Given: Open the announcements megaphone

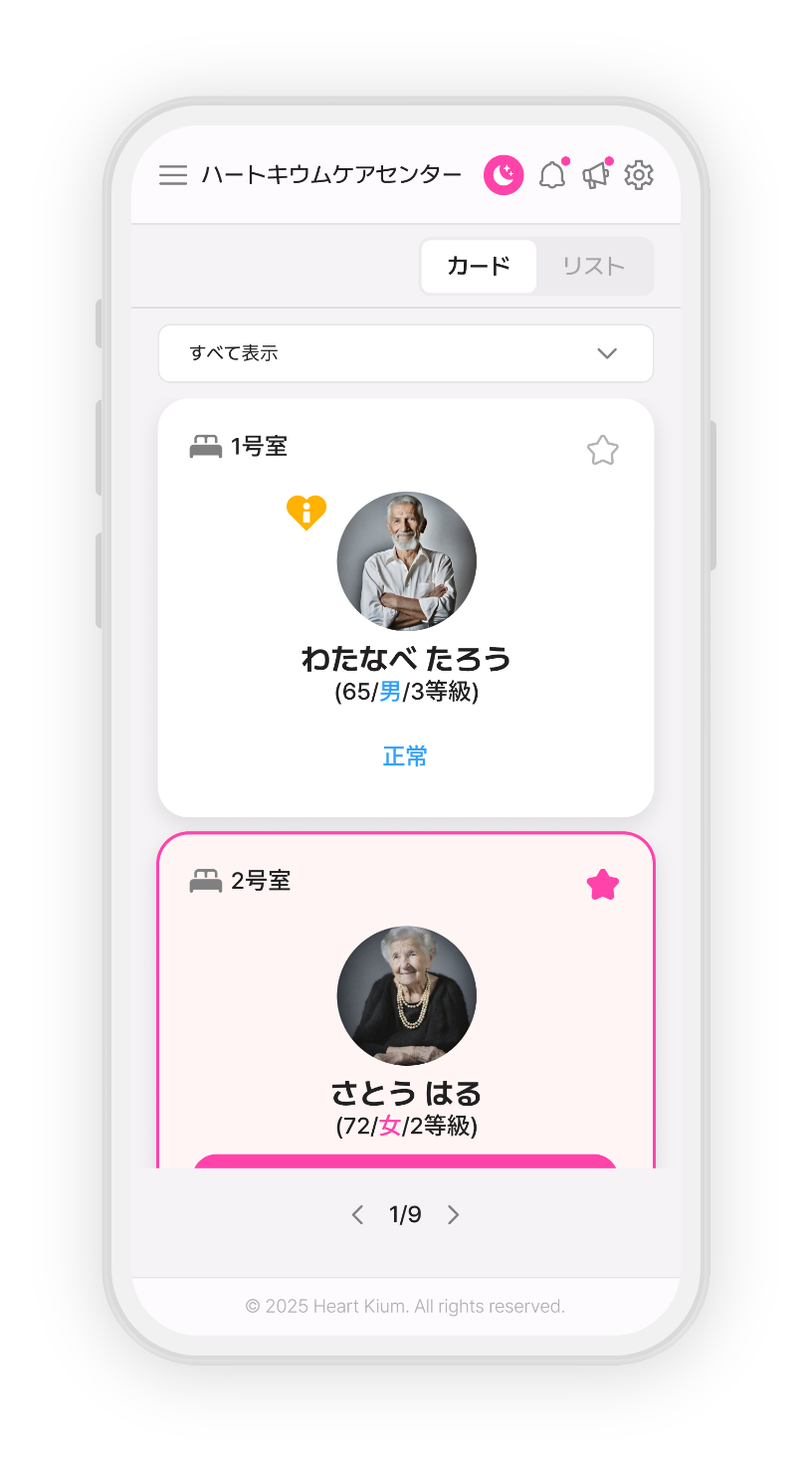Looking at the screenshot, I should pyautogui.click(x=595, y=176).
